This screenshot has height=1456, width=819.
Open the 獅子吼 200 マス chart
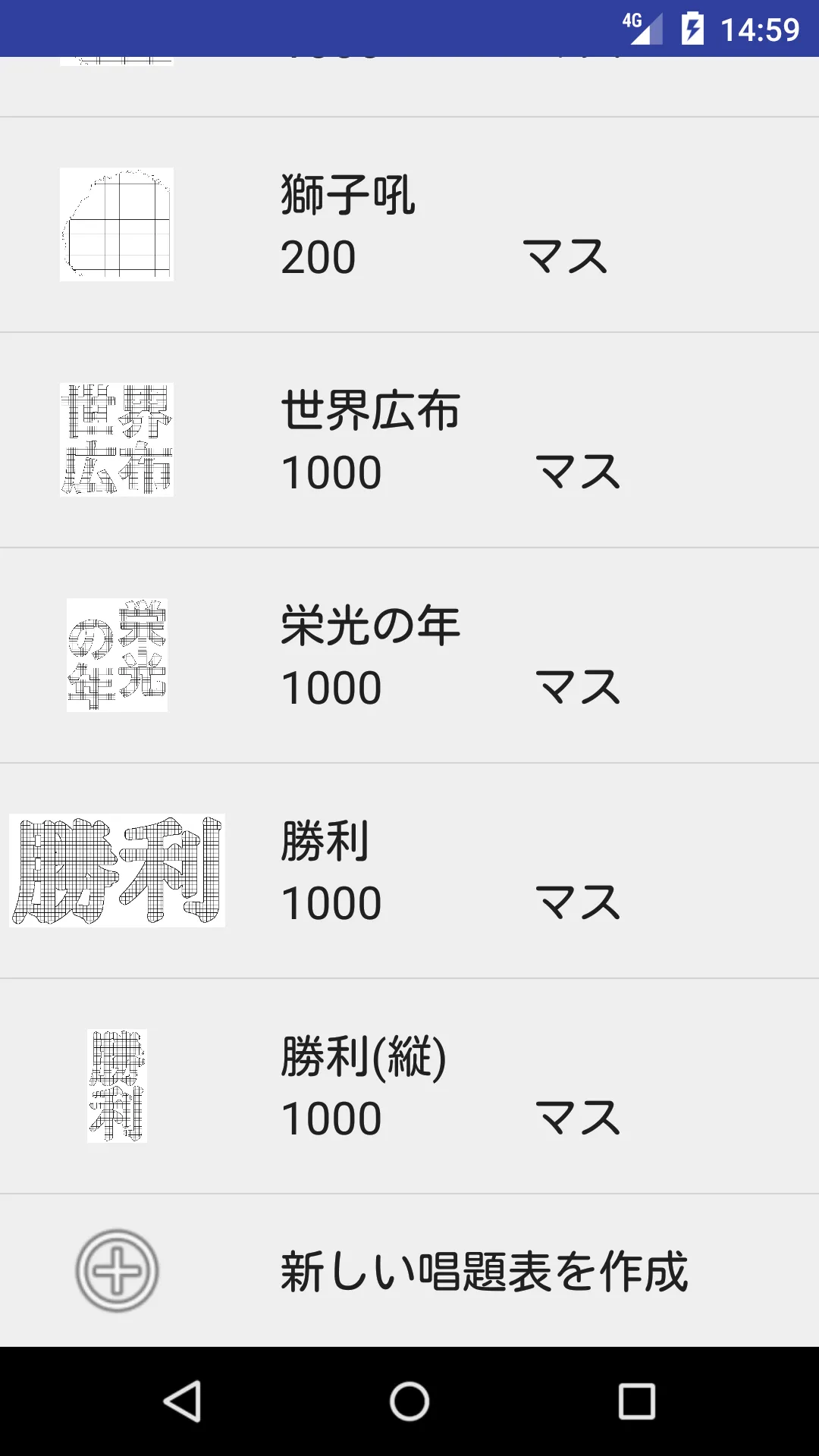tap(409, 224)
